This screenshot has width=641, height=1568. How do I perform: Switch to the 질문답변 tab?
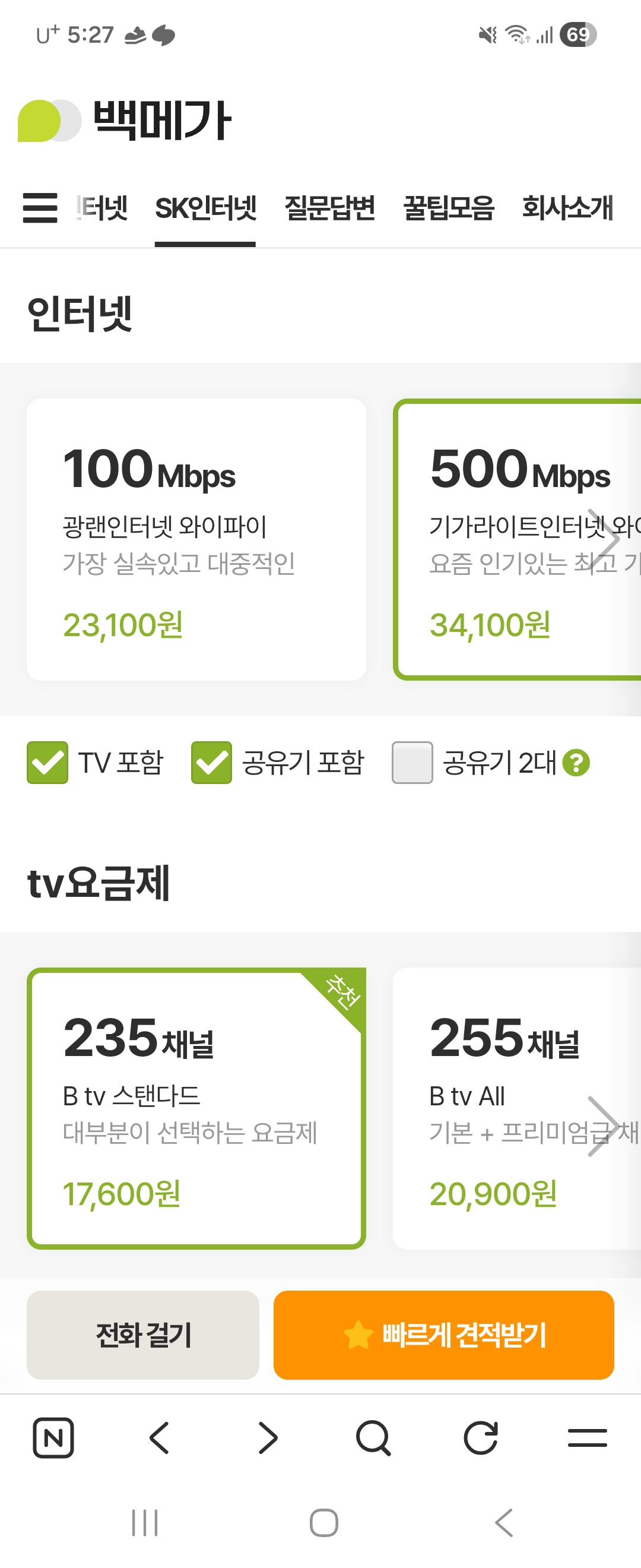329,208
